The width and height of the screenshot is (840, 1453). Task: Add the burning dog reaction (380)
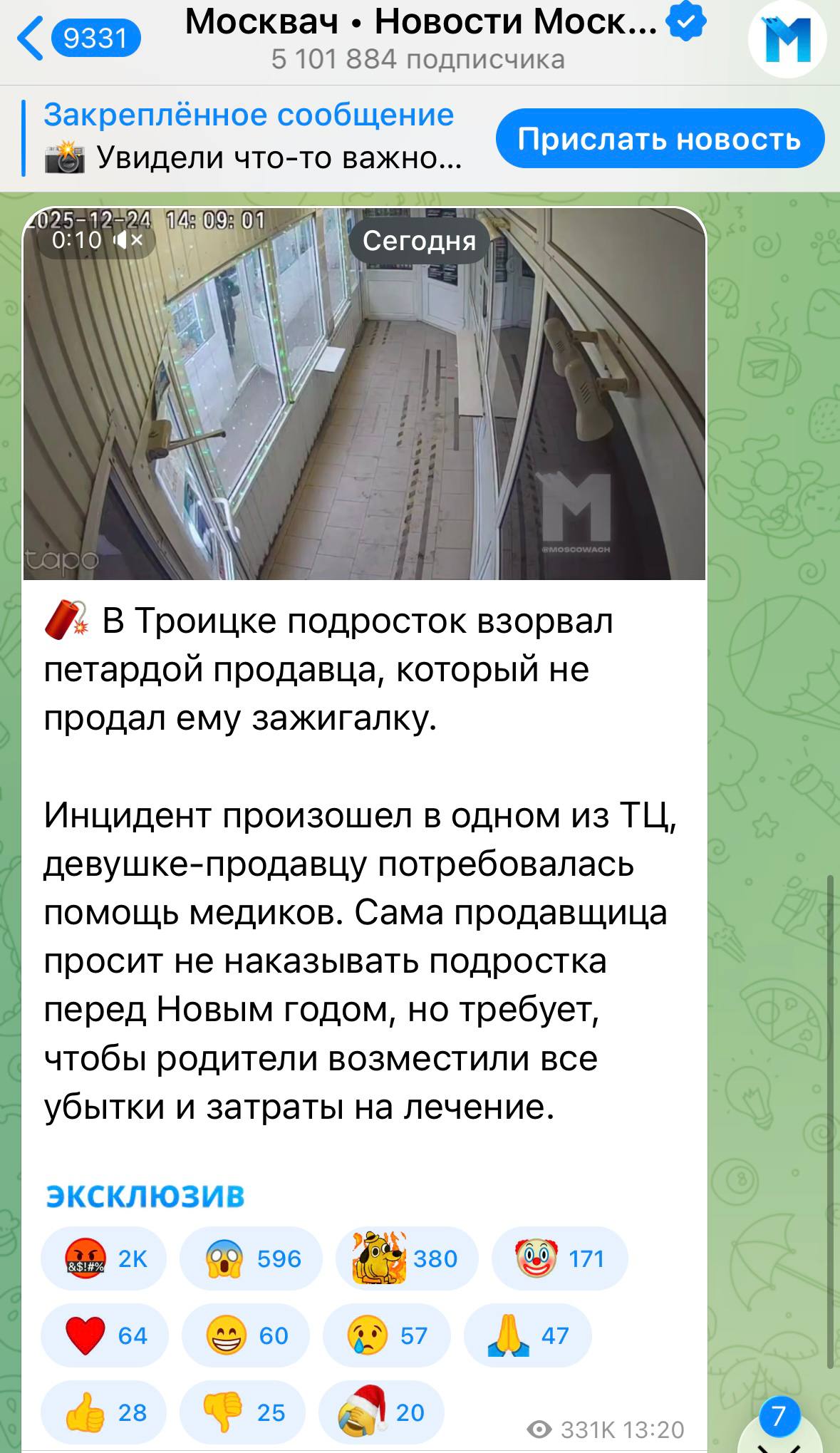[x=406, y=1258]
